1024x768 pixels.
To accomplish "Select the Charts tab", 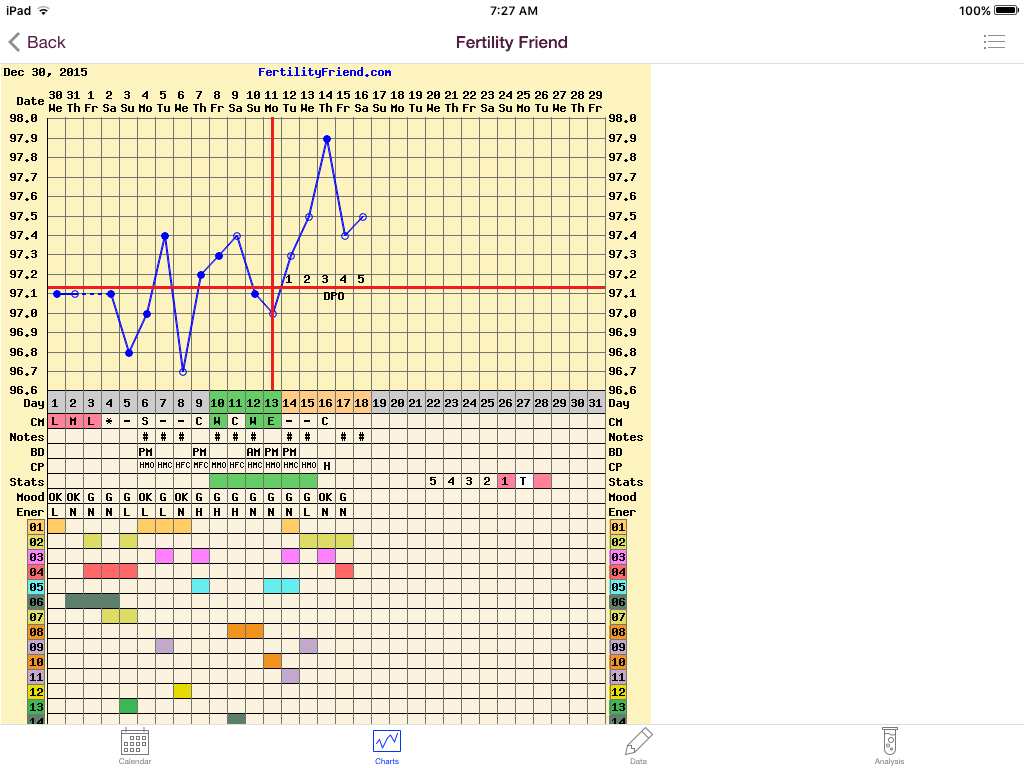I will [x=387, y=746].
